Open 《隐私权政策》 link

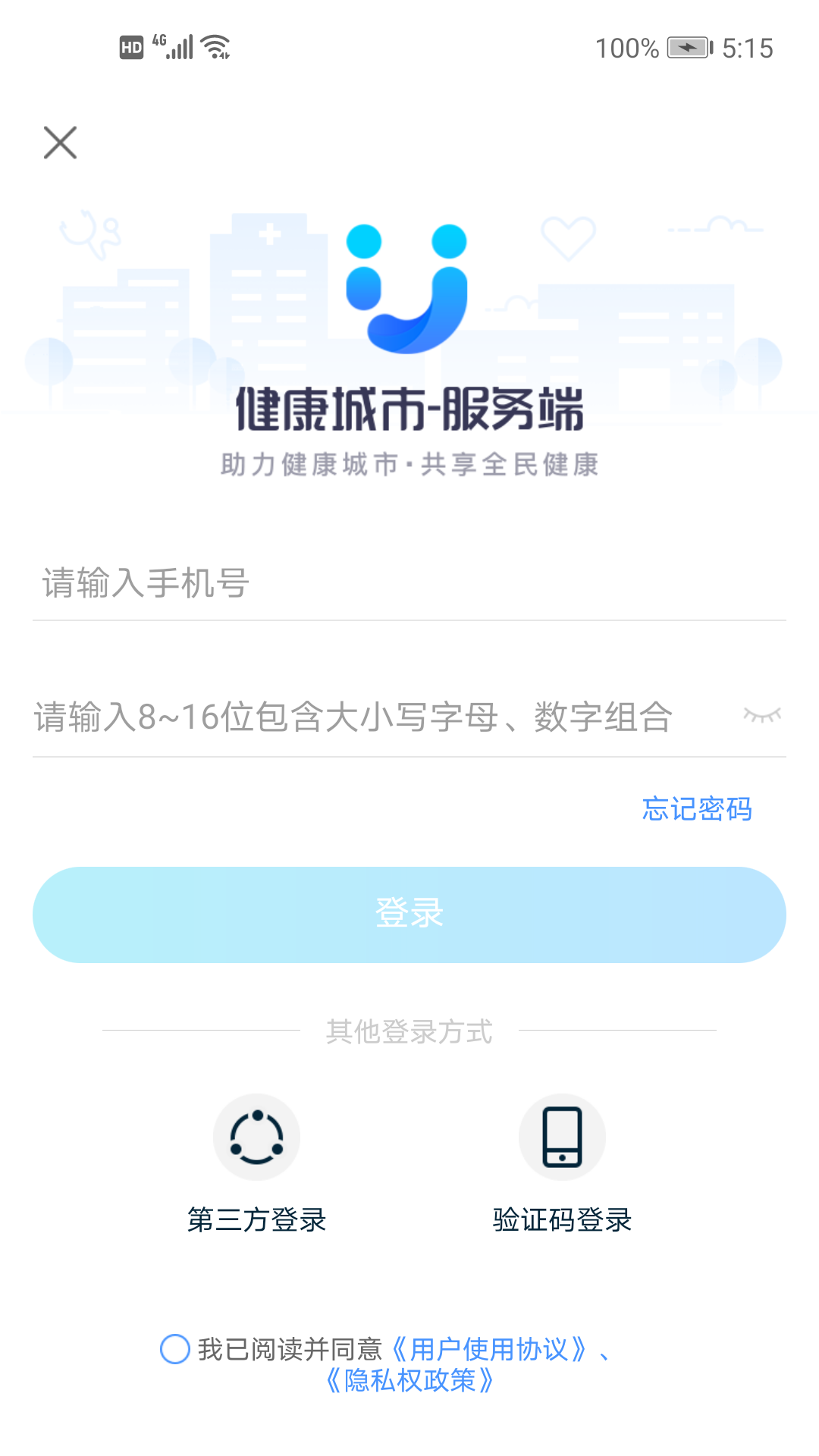pos(409,1380)
